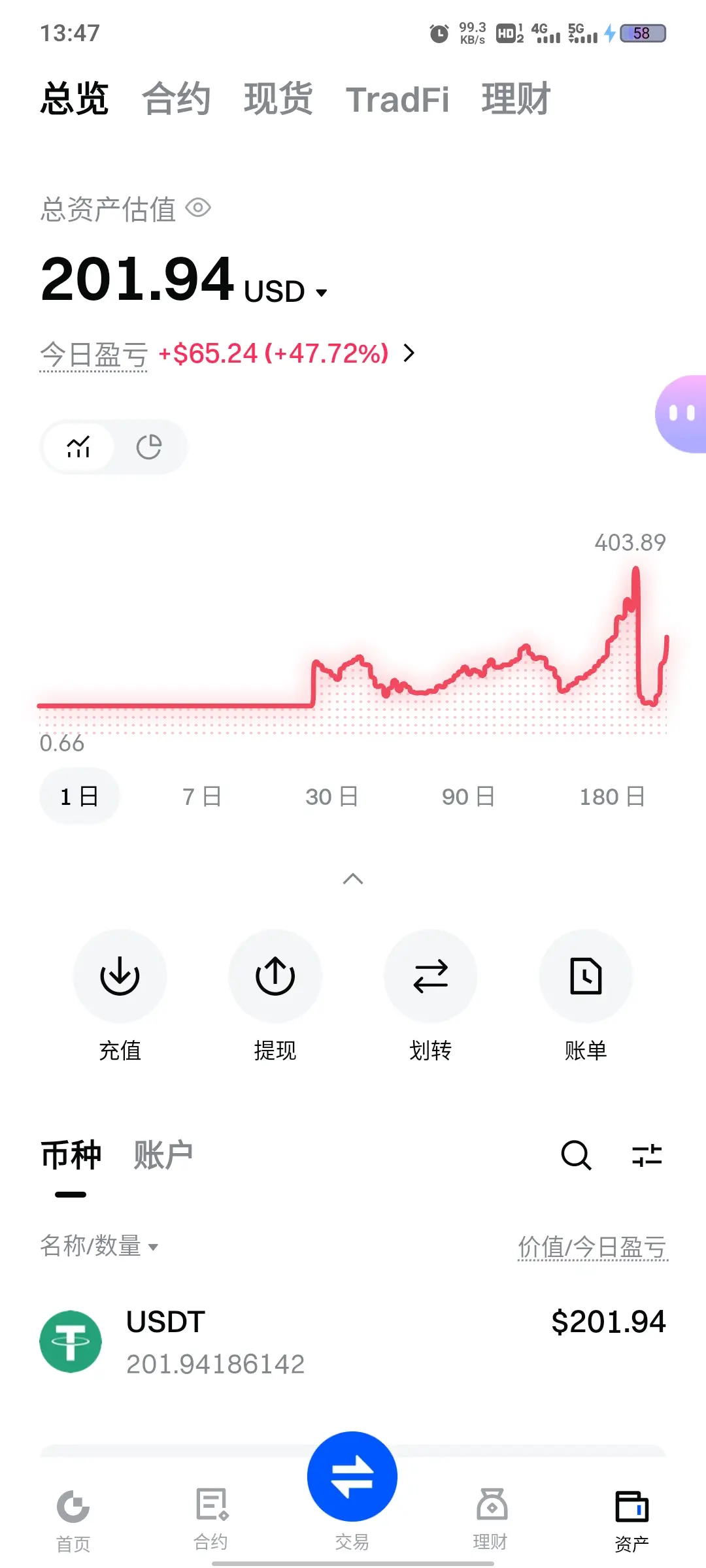Switch to the 合约 top tab
This screenshot has width=706, height=1568.
coord(176,99)
